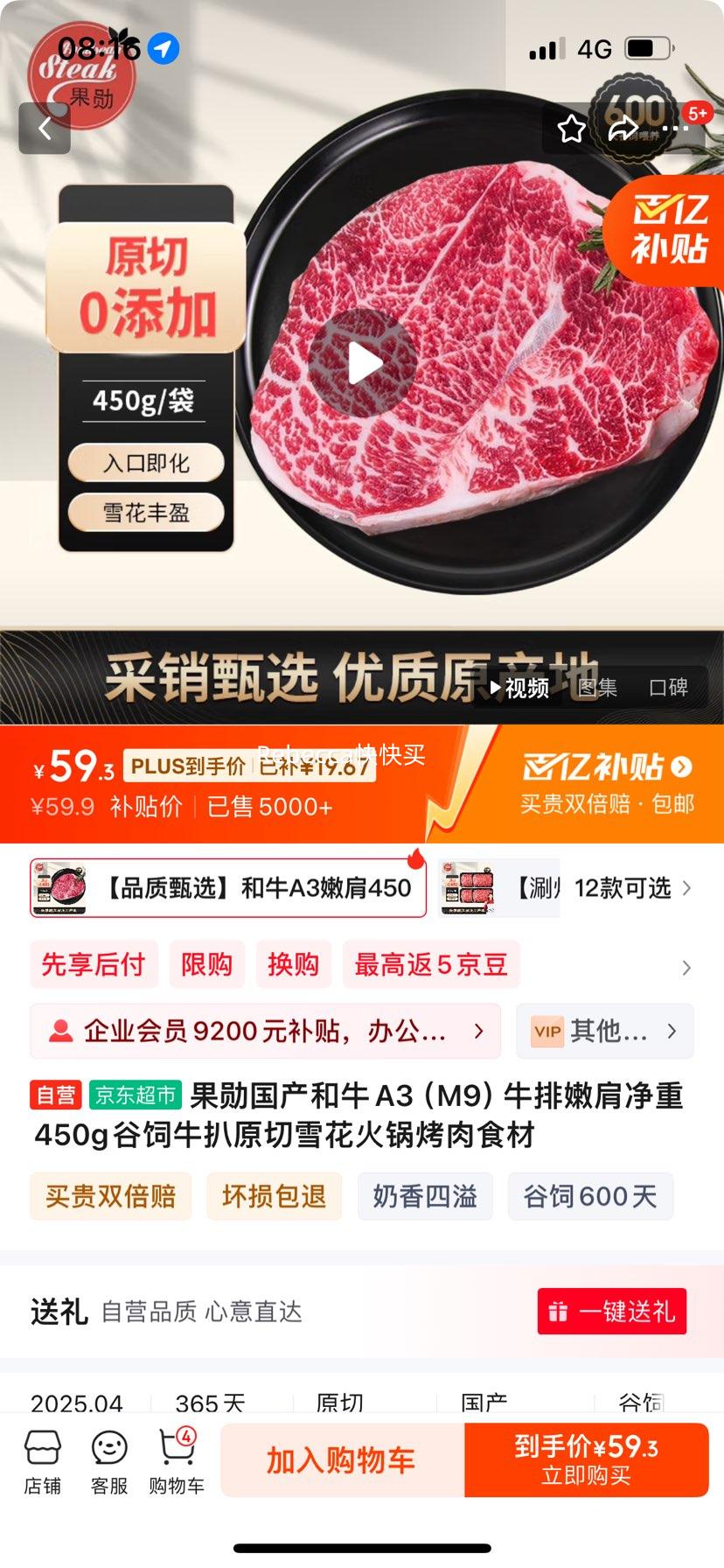Select the 换购 tag
The height and width of the screenshot is (1568, 724).
[x=293, y=963]
